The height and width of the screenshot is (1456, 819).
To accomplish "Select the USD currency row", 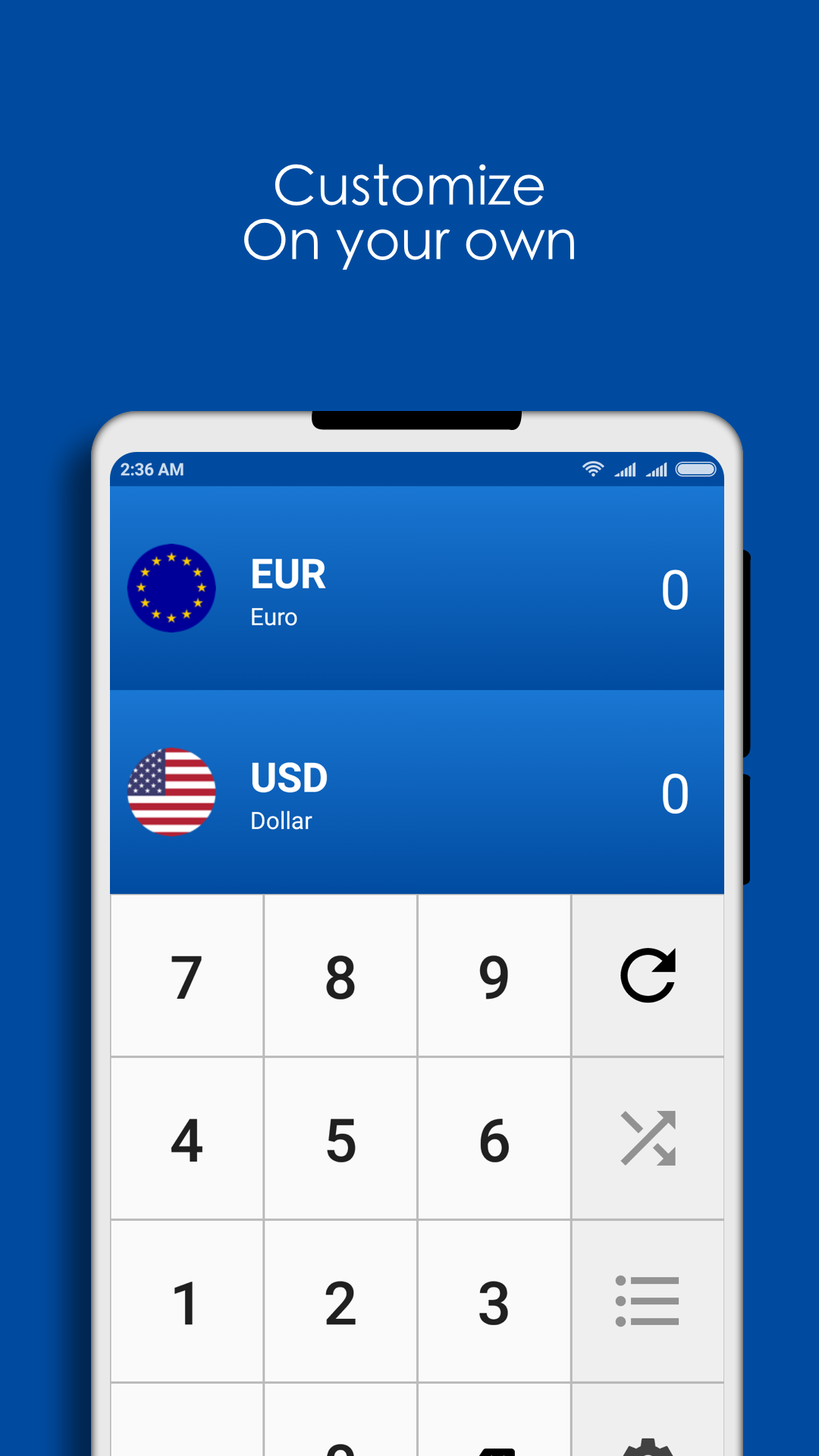I will (417, 792).
